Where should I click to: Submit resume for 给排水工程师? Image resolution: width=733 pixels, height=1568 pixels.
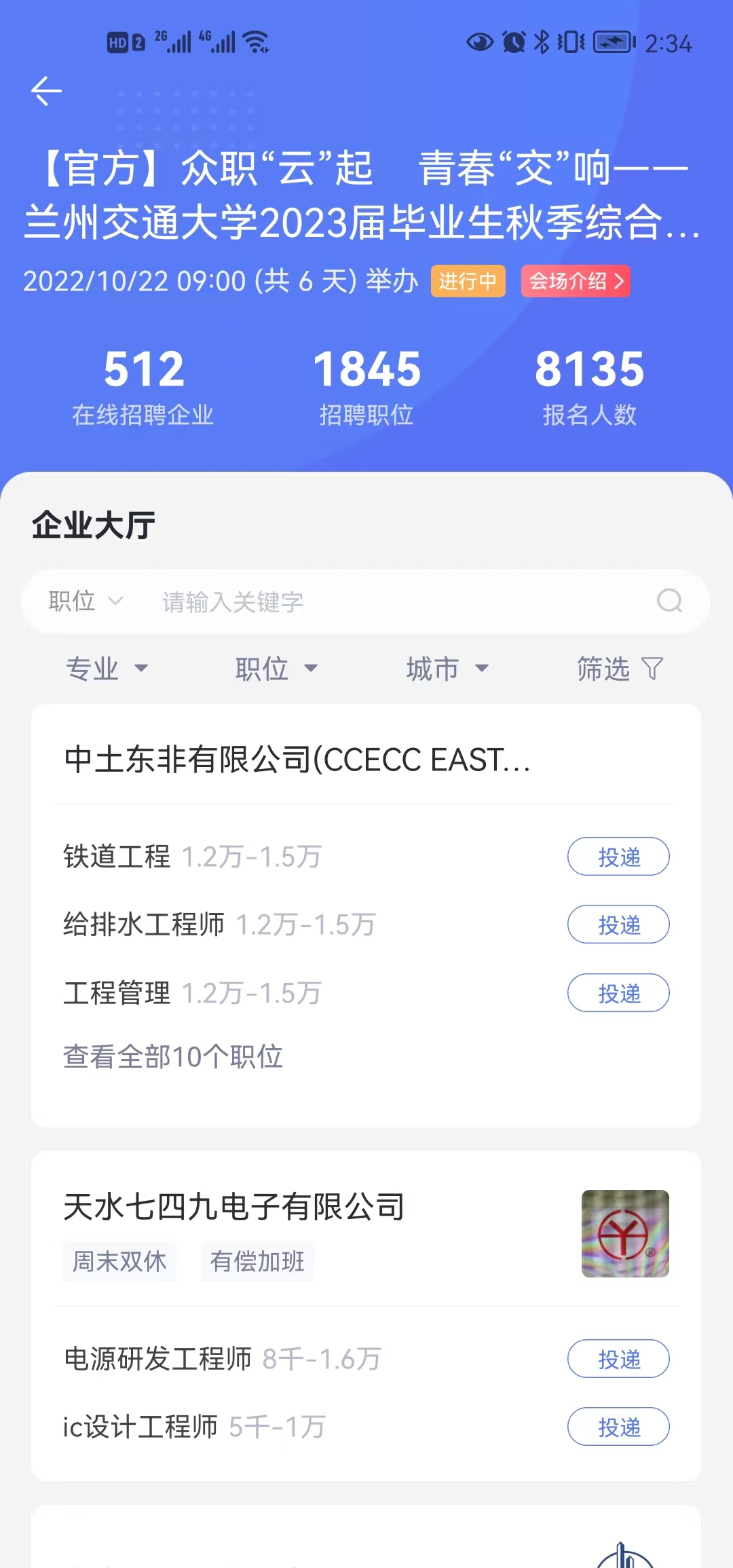coord(618,925)
